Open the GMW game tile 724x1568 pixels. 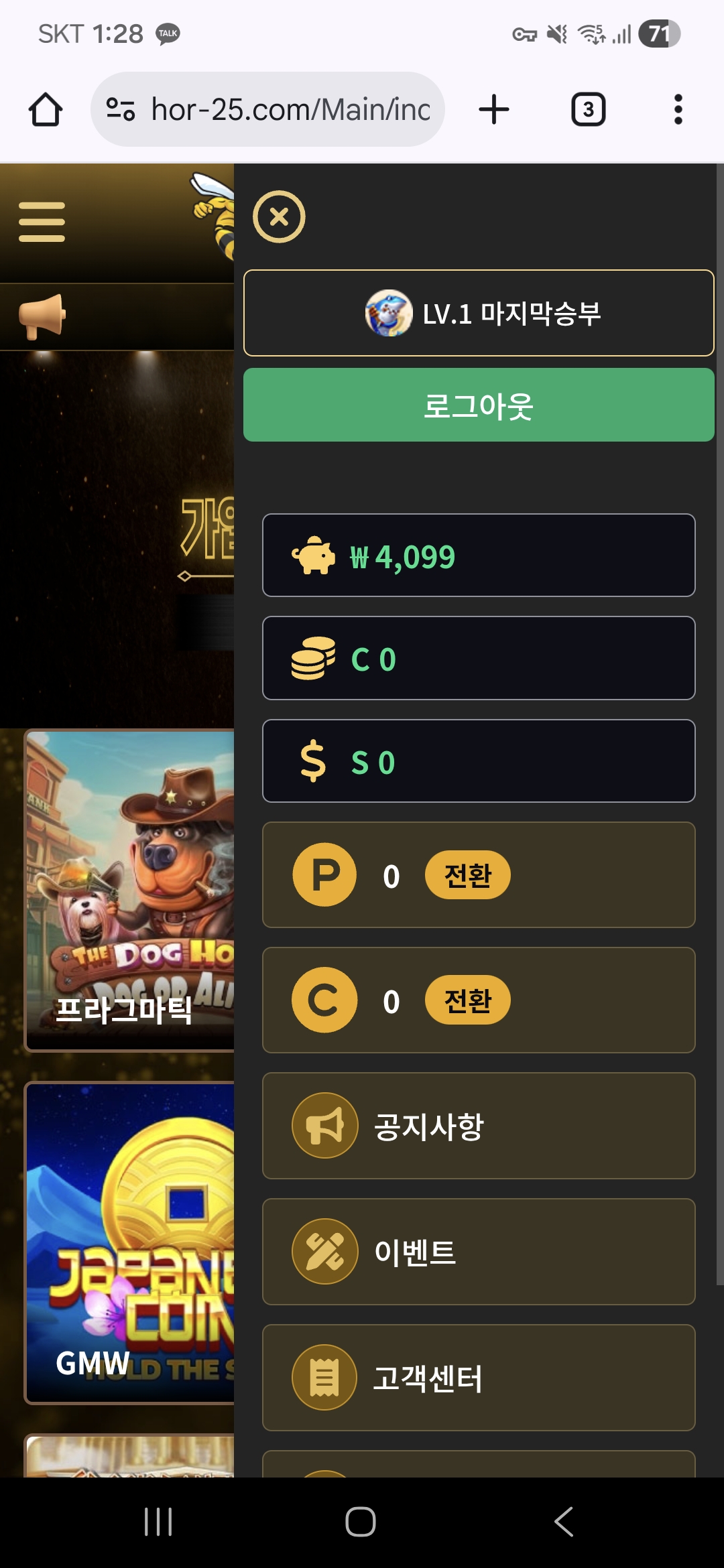tap(130, 1243)
